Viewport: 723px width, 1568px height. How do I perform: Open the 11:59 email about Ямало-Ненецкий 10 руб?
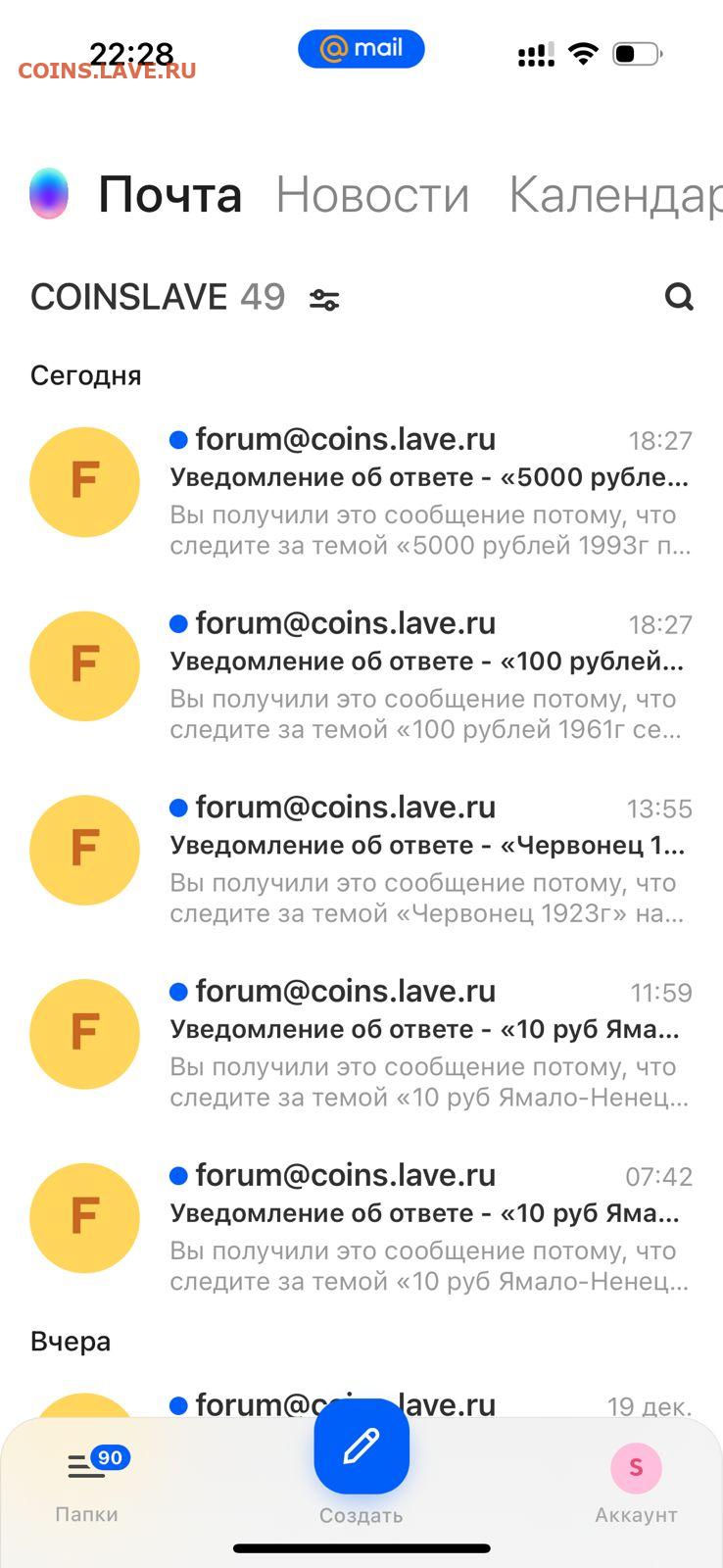361,1043
